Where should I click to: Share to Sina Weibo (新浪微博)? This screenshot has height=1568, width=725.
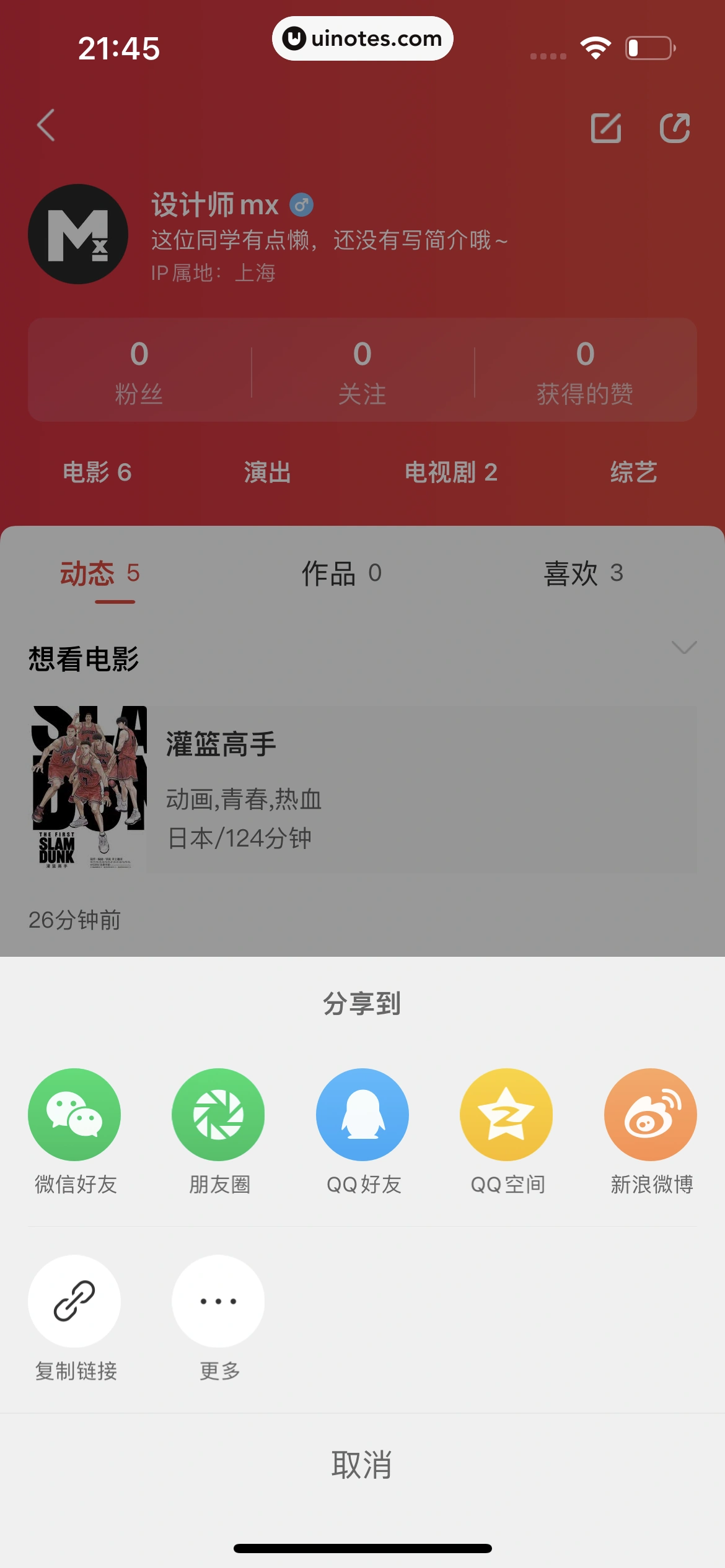[x=651, y=1114]
